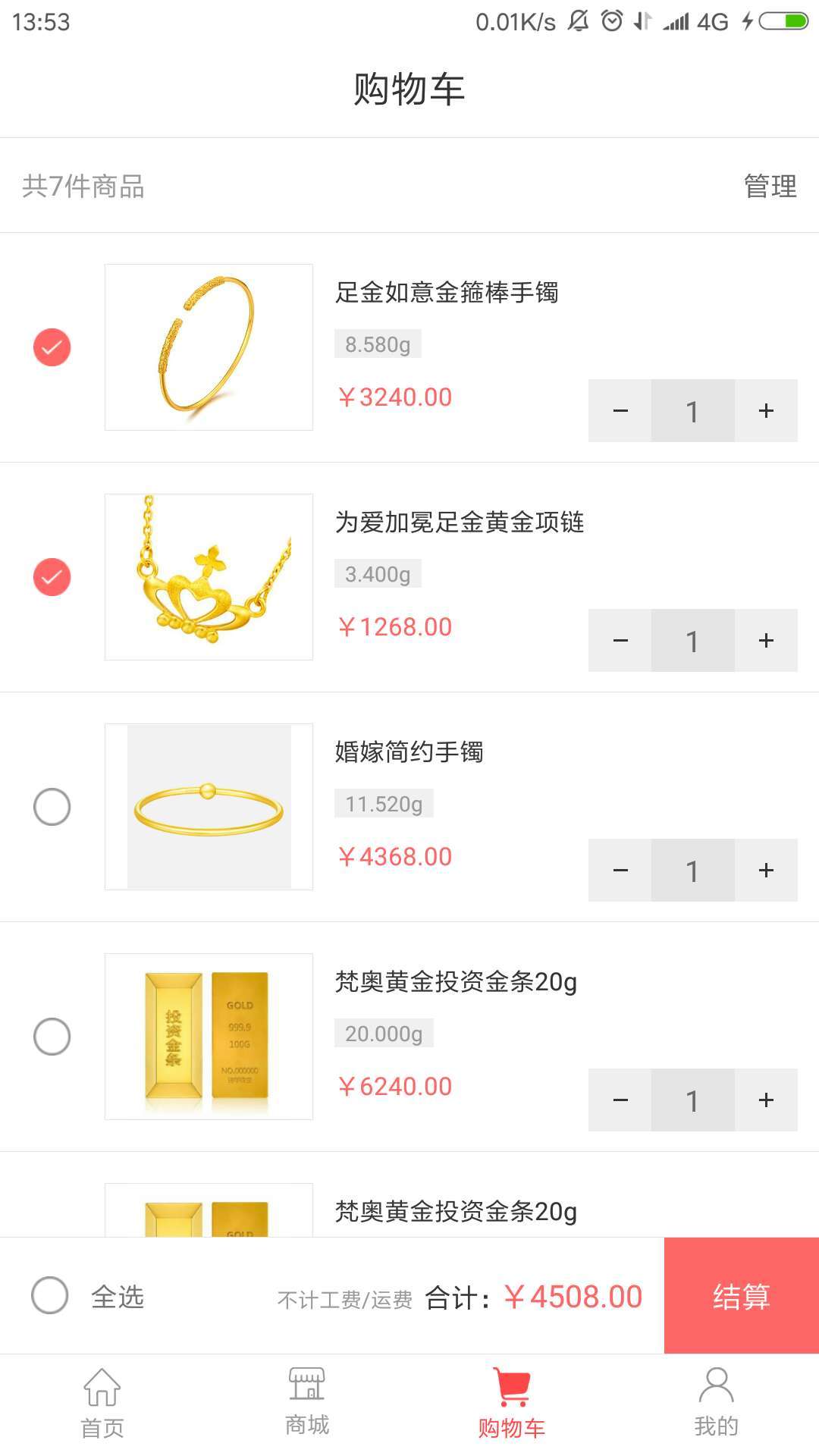This screenshot has height=1456, width=819.
Task: Add one more 为爱加冕足金黄金项链
Action: tap(766, 641)
